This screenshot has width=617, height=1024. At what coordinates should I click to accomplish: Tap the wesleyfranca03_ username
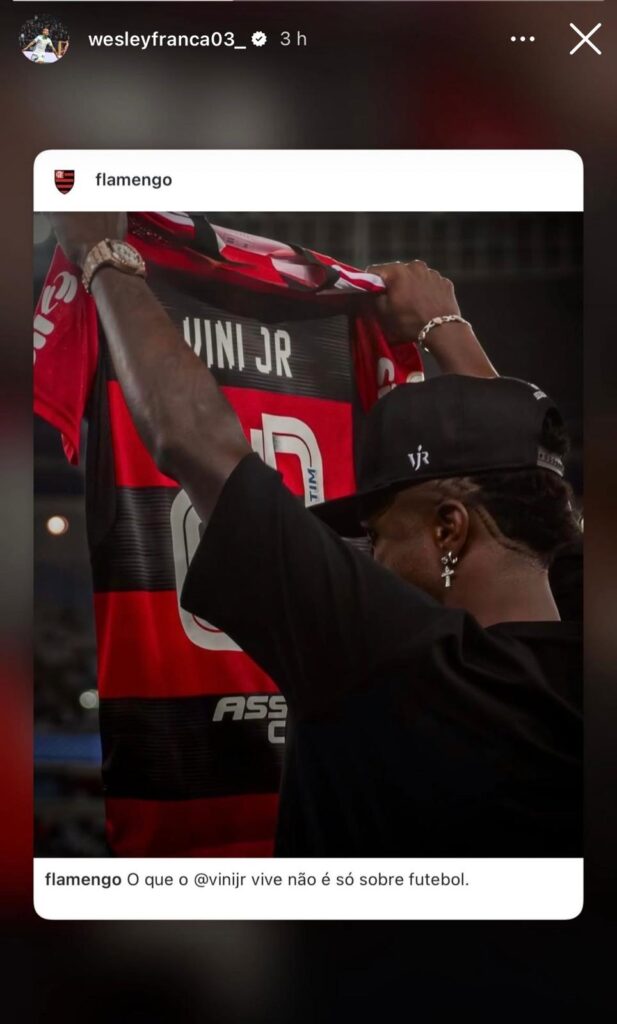pyautogui.click(x=167, y=39)
